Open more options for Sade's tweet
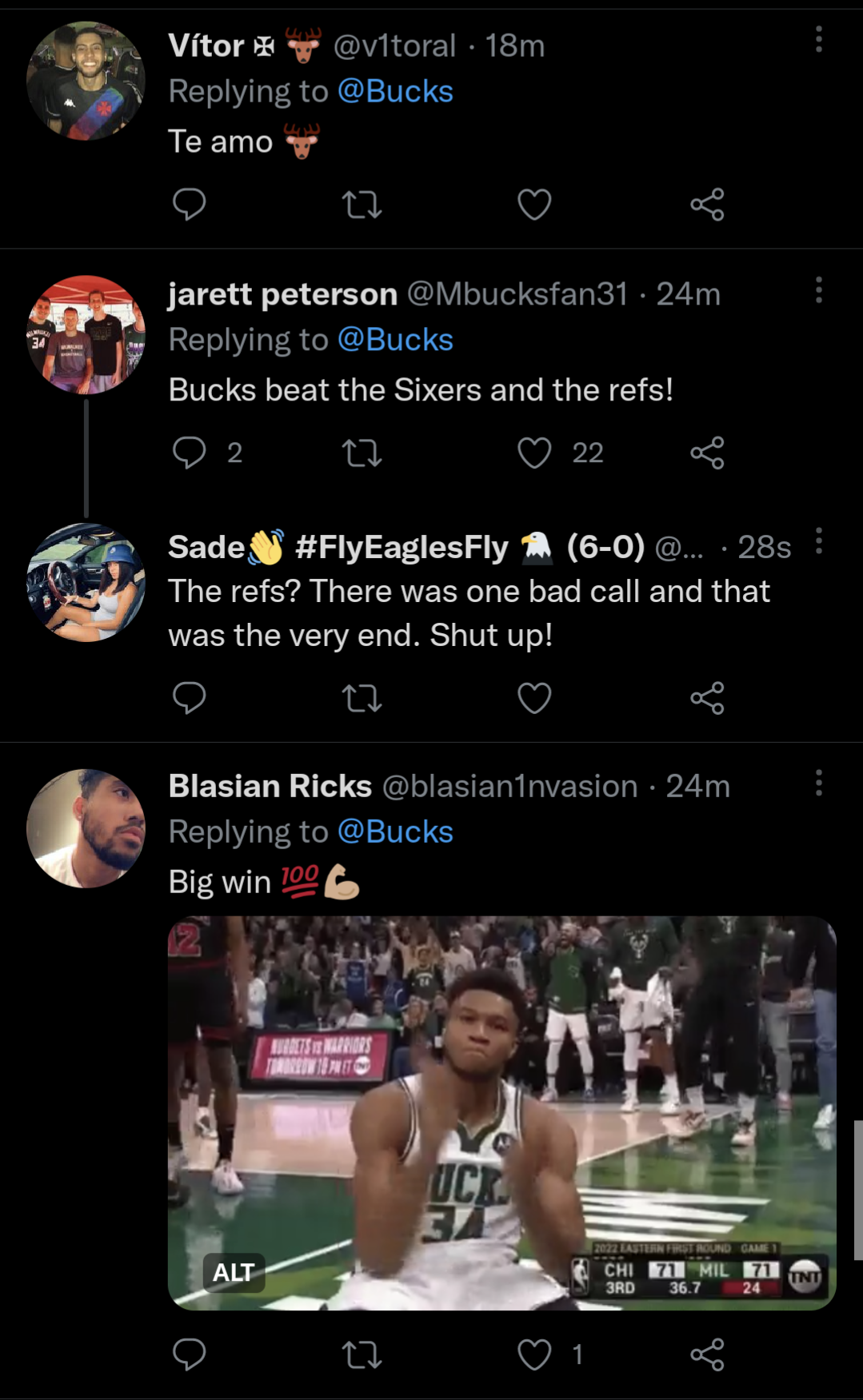 coord(817,542)
